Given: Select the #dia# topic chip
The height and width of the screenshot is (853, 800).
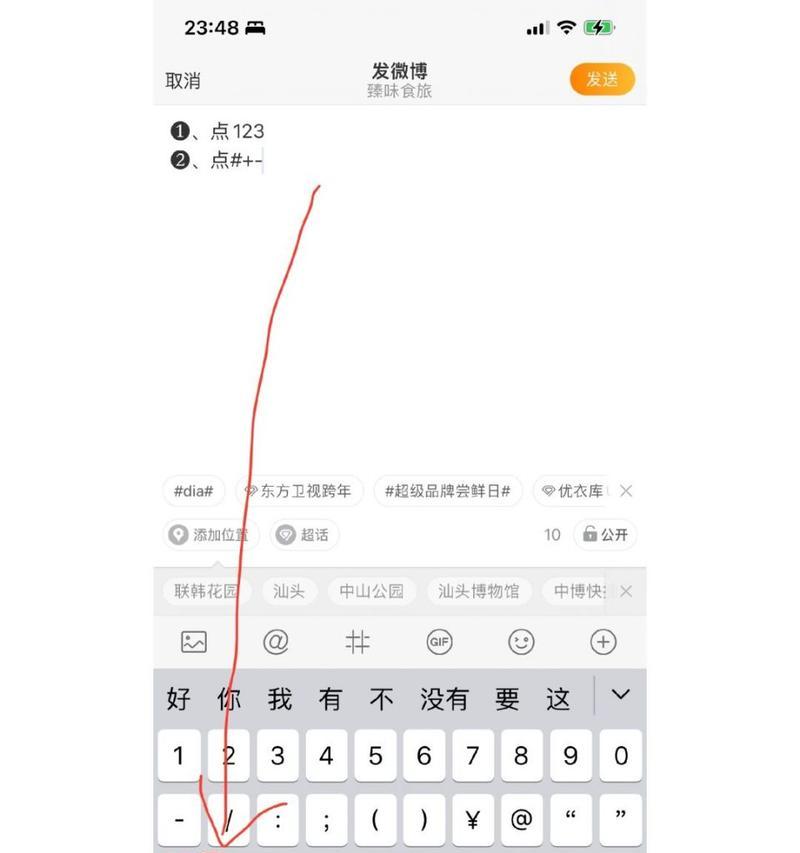Looking at the screenshot, I should pyautogui.click(x=194, y=491).
